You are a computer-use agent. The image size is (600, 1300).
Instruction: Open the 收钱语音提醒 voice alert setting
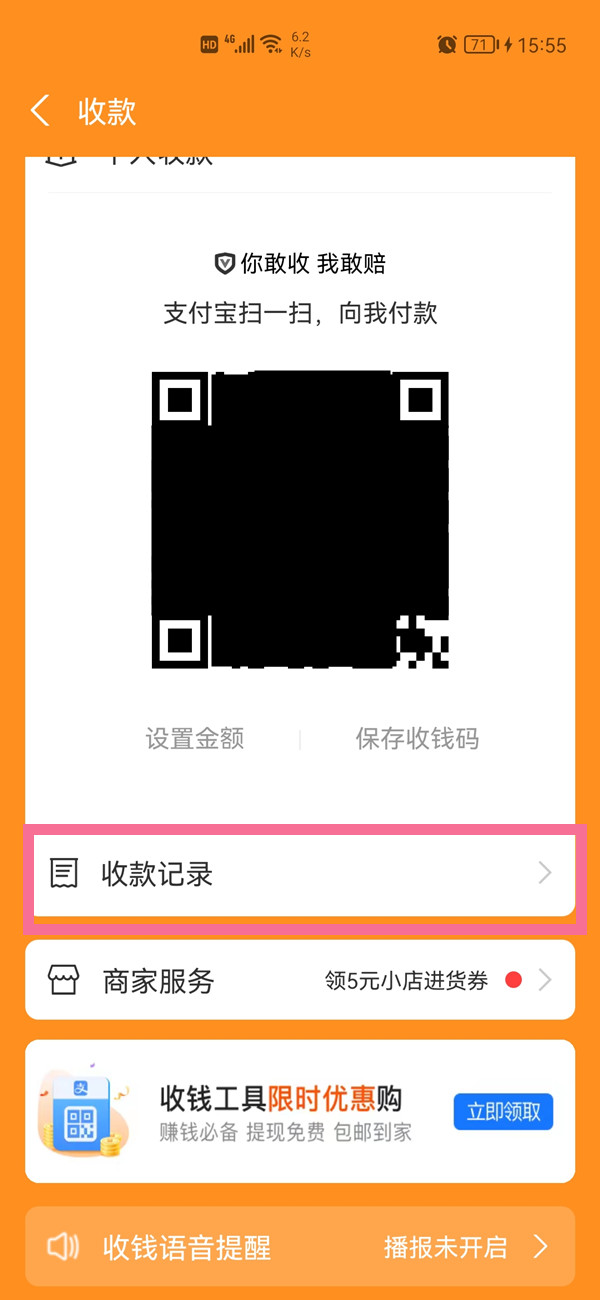coord(300,1247)
